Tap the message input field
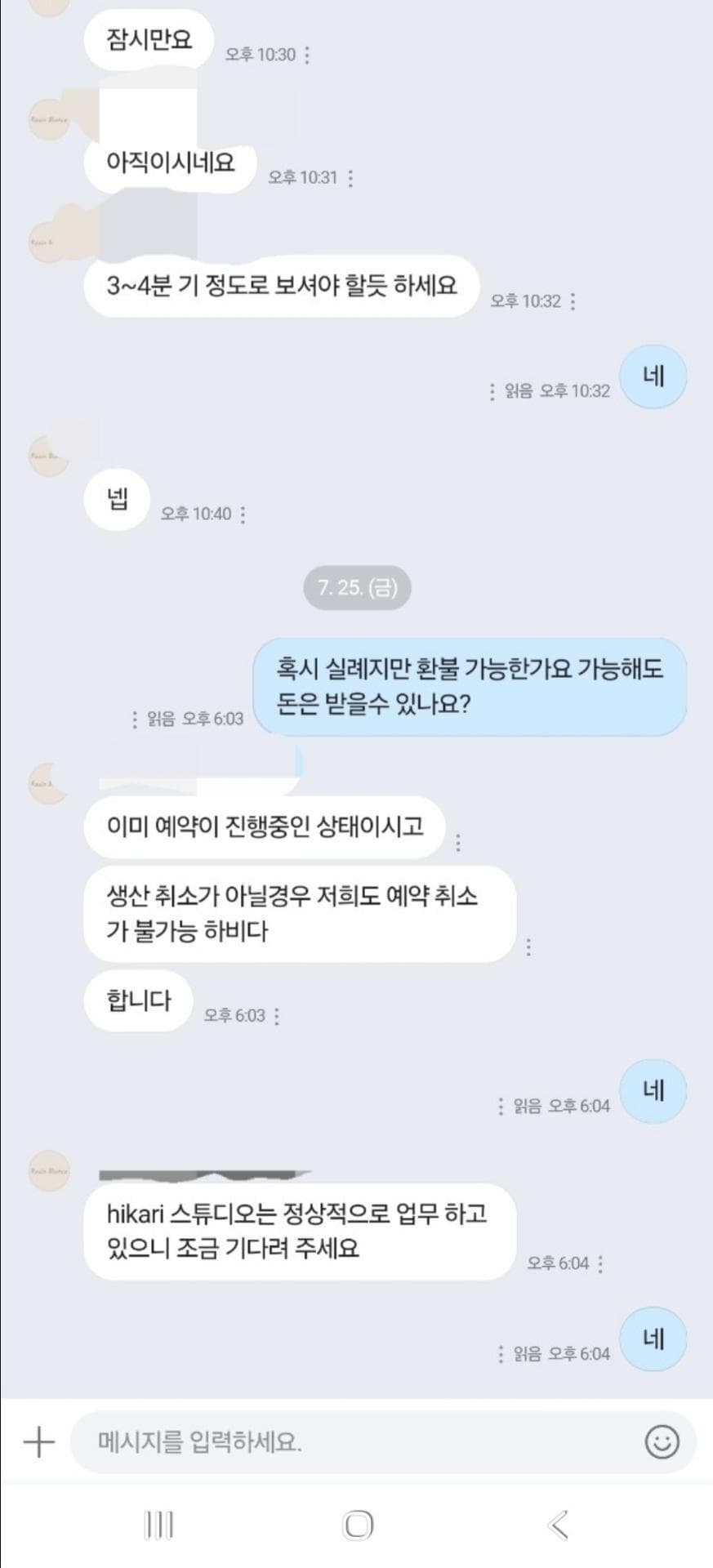Screen dimensions: 713x1568 (351, 1442)
